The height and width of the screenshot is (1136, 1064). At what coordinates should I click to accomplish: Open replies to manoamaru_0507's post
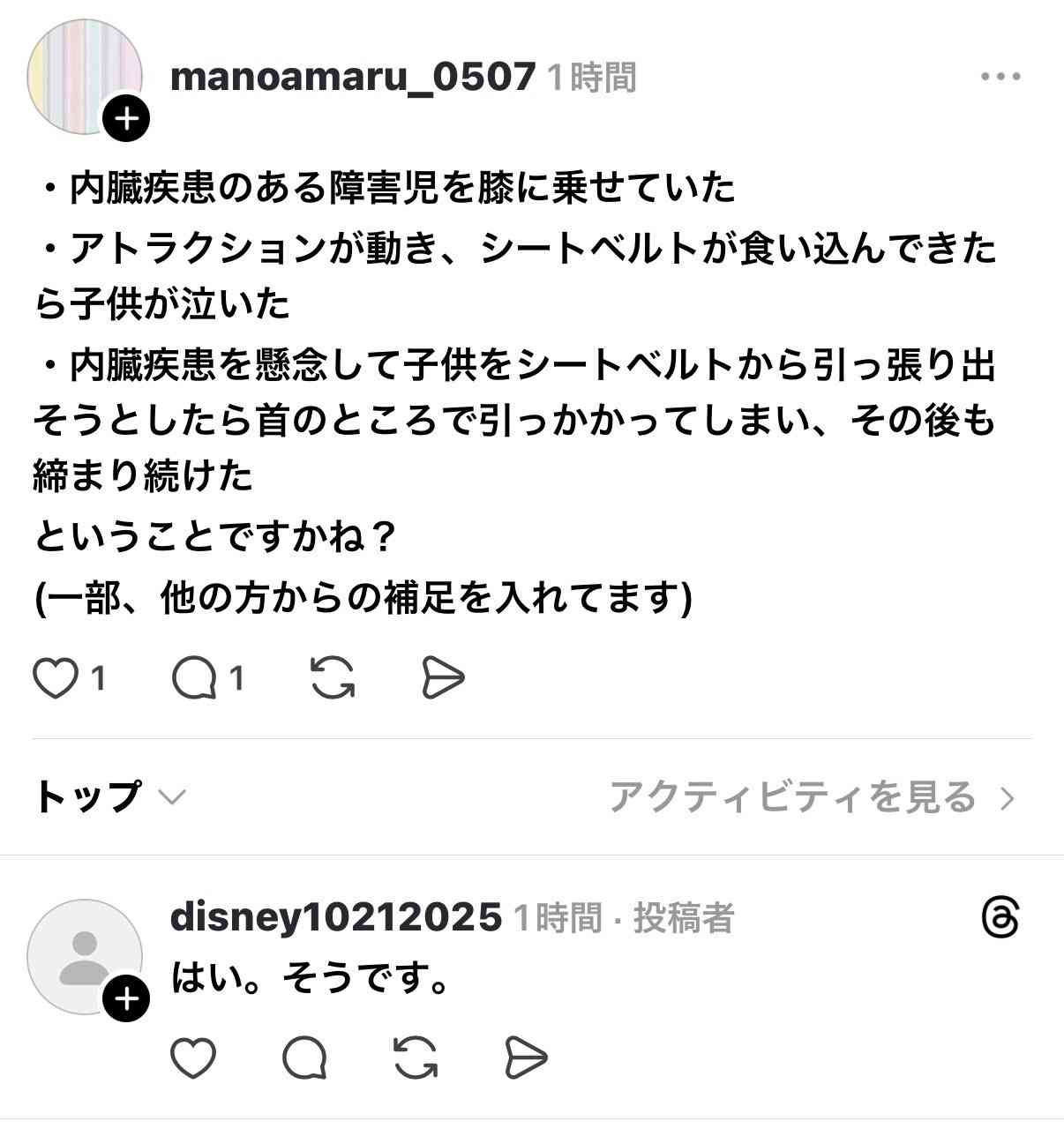tap(194, 678)
